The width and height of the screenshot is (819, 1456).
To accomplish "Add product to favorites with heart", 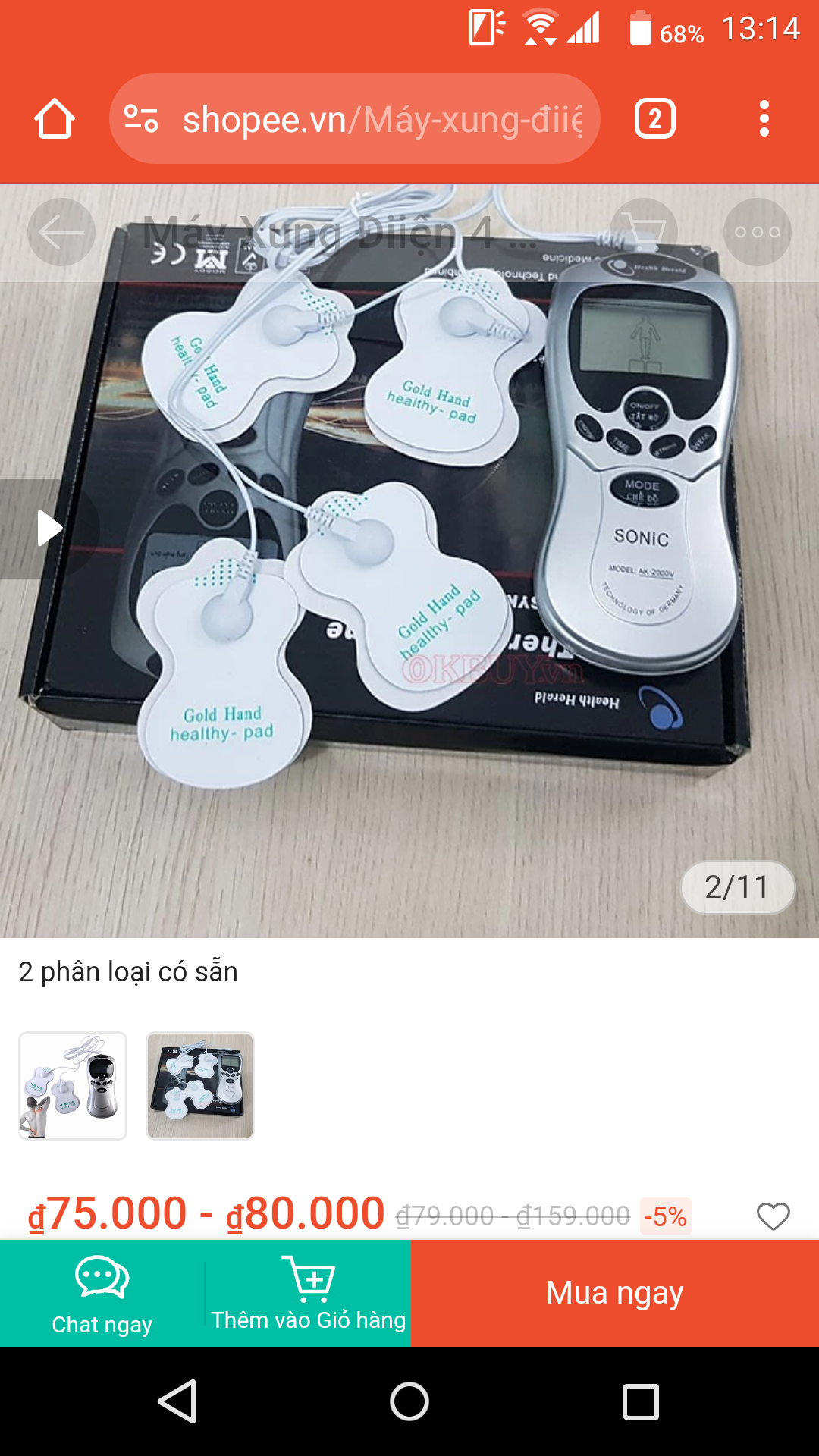I will [x=773, y=1216].
